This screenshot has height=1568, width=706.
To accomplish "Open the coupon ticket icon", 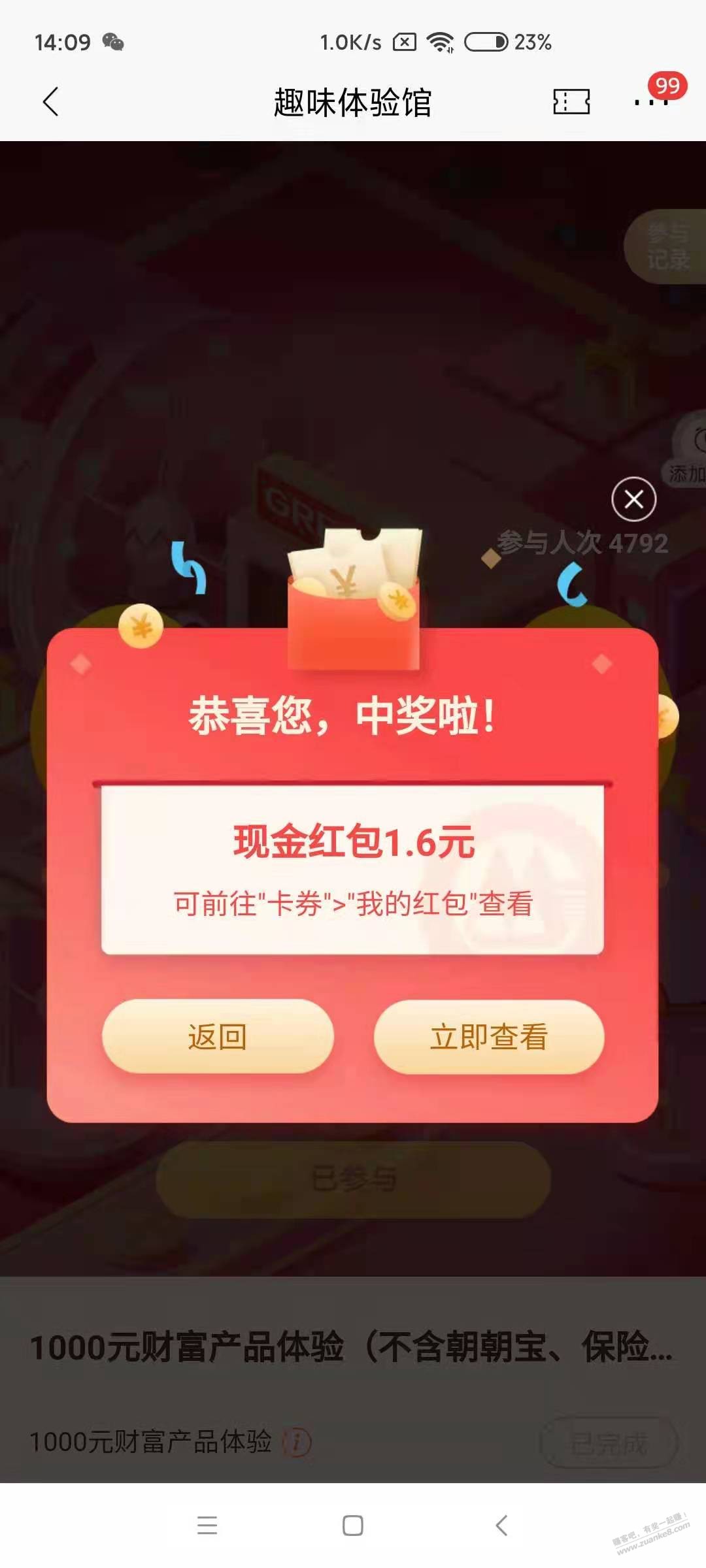I will pos(571,102).
